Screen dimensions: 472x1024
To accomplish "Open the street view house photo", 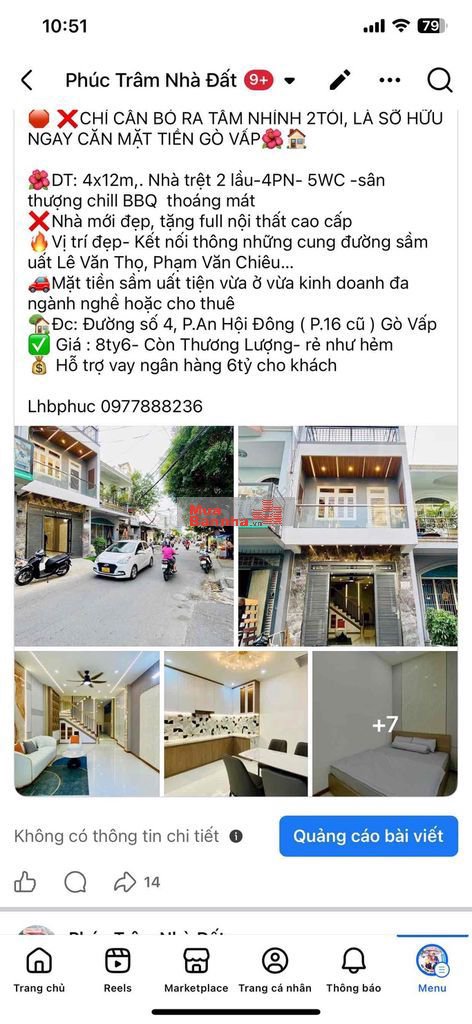I will 124,536.
